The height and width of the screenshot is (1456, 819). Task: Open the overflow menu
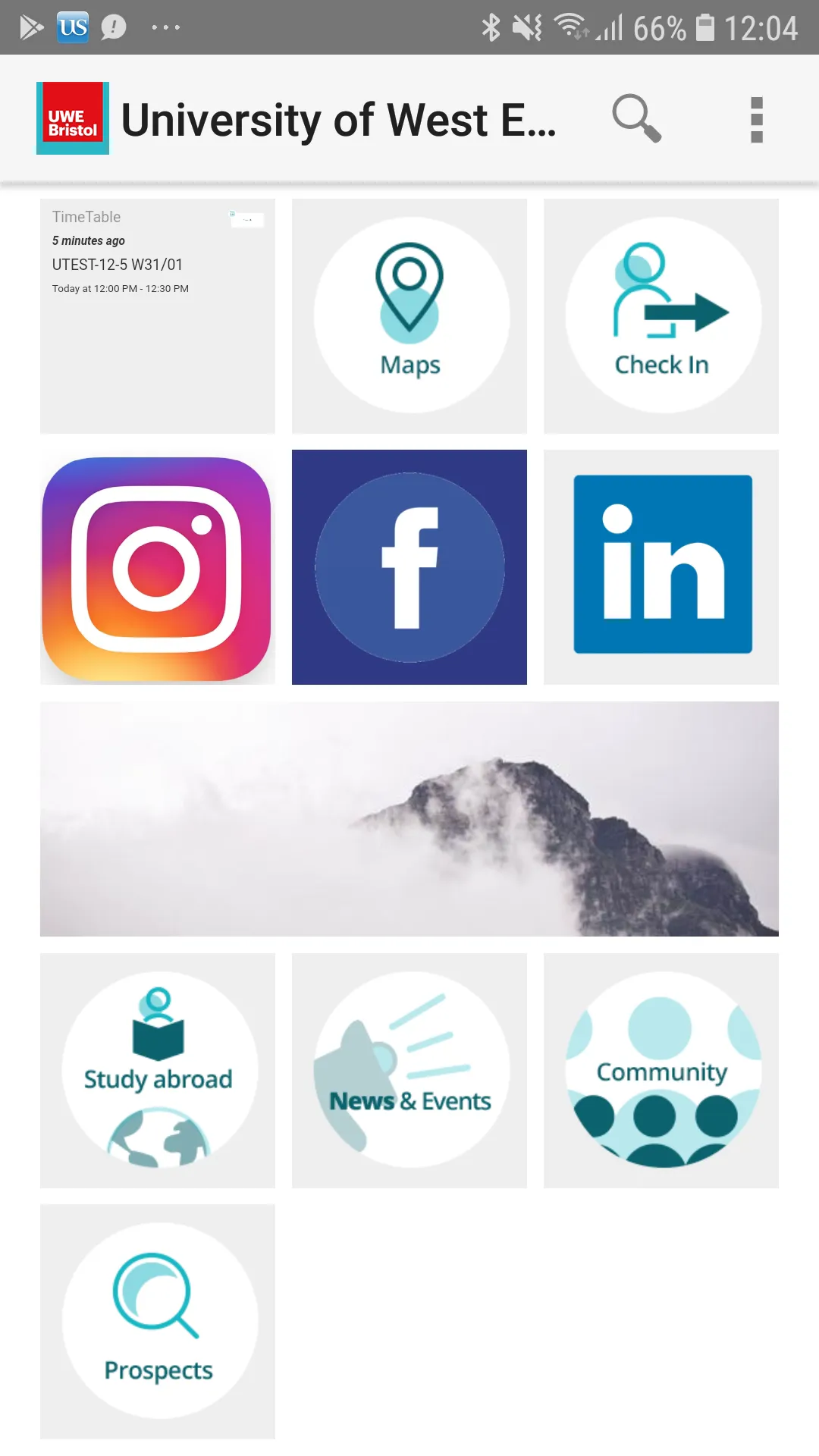[x=756, y=119]
